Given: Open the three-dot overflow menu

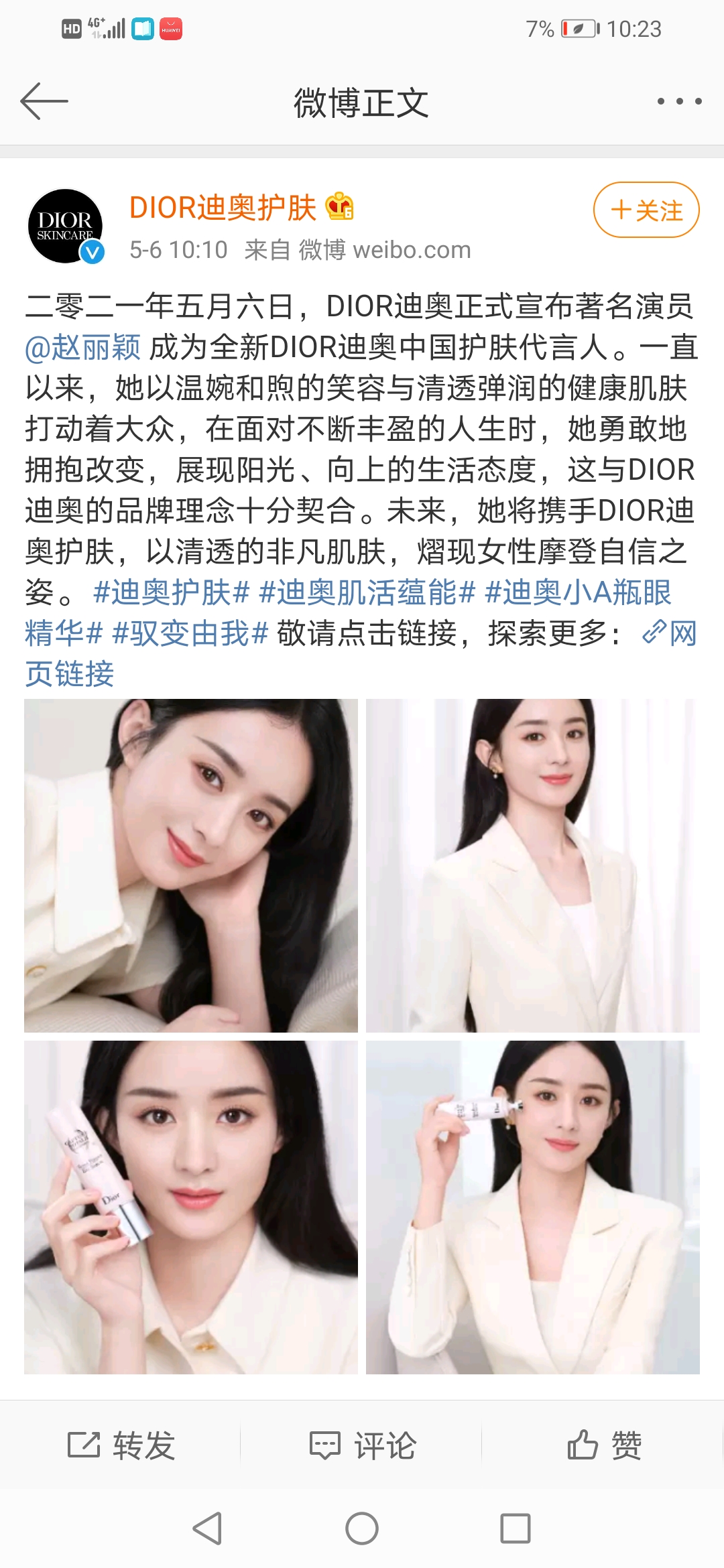Looking at the screenshot, I should [x=678, y=102].
